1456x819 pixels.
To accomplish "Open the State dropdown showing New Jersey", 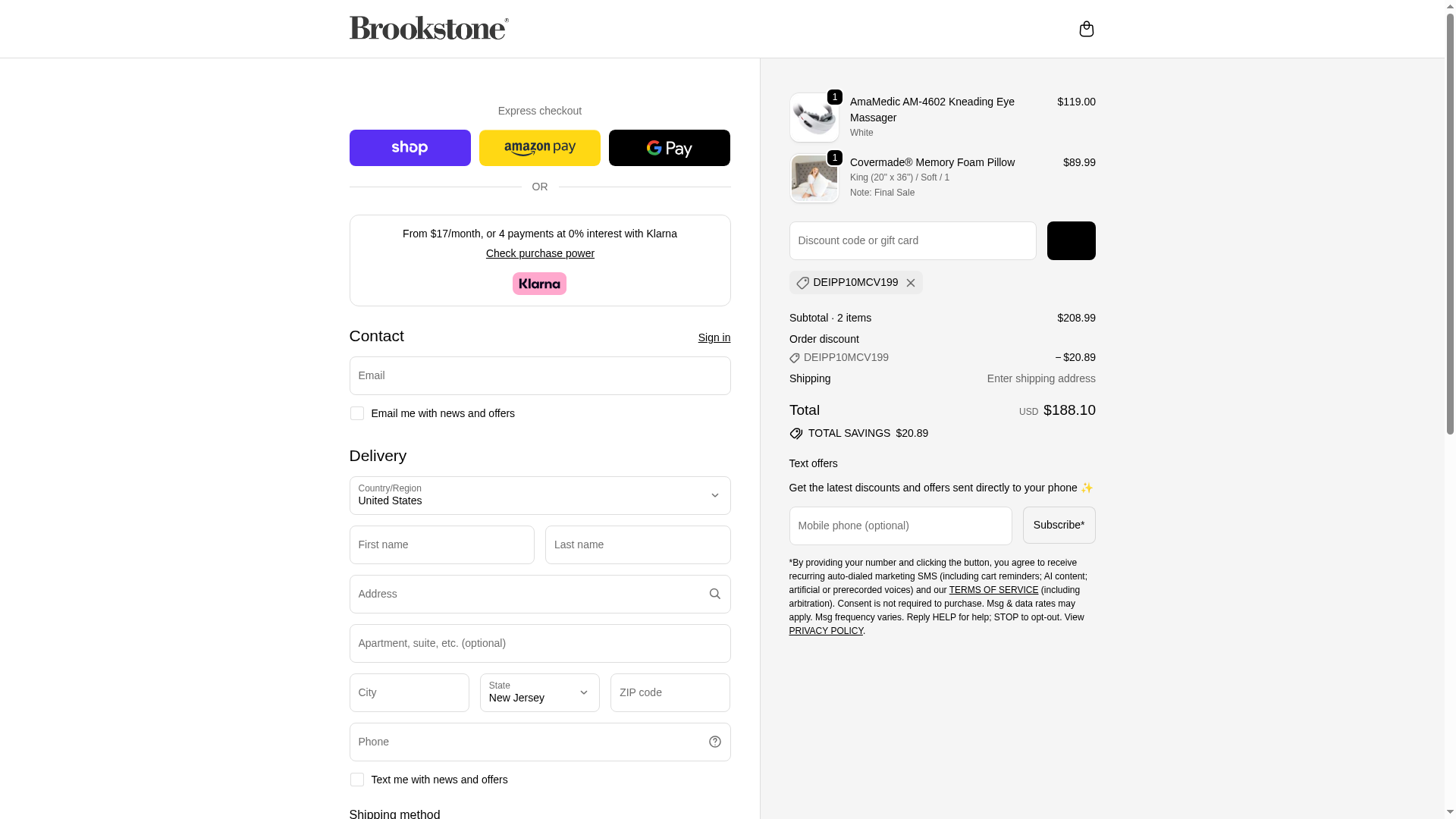I will tap(539, 692).
